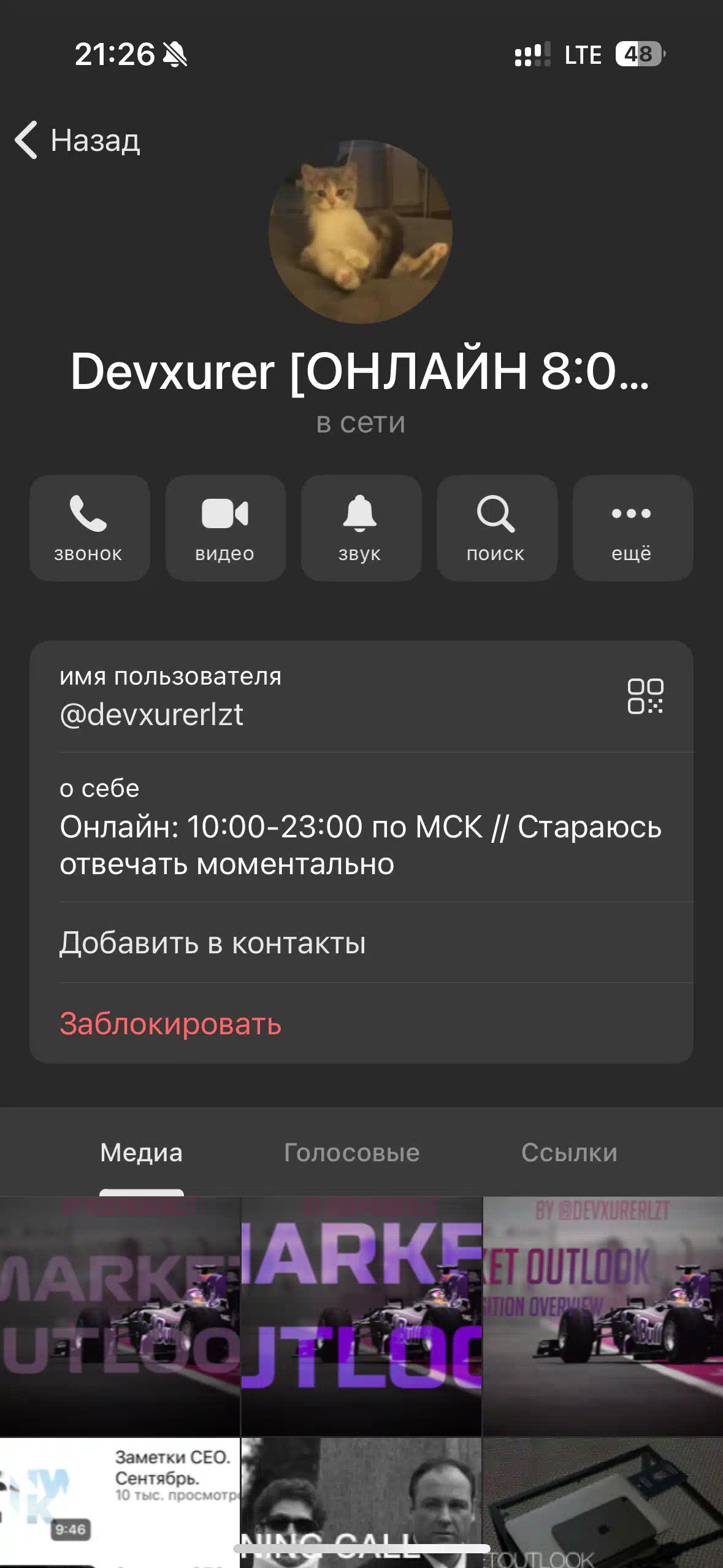Start a voice call with звонок
Viewport: 723px width, 1568px height.
(x=90, y=528)
